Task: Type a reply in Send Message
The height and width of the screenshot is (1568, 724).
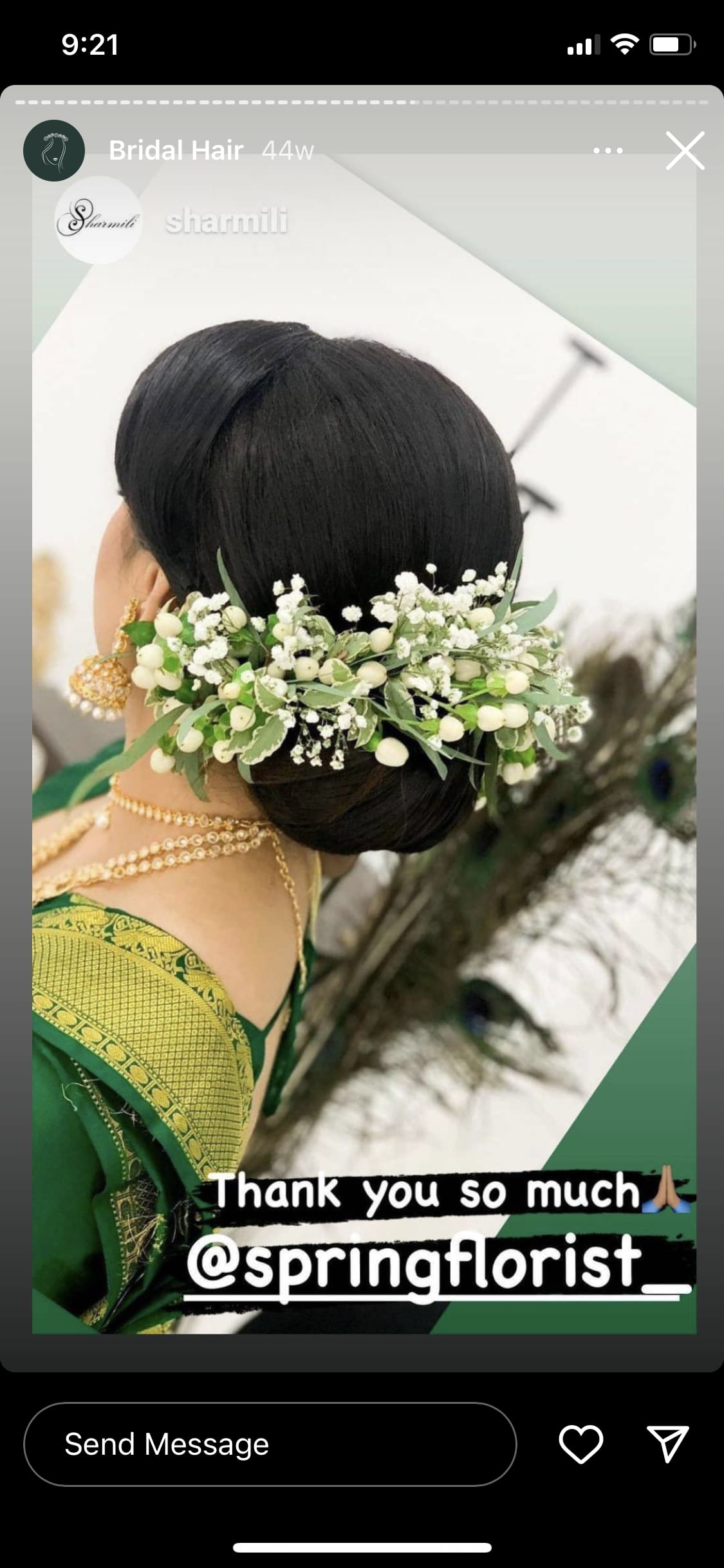Action: click(x=270, y=1444)
